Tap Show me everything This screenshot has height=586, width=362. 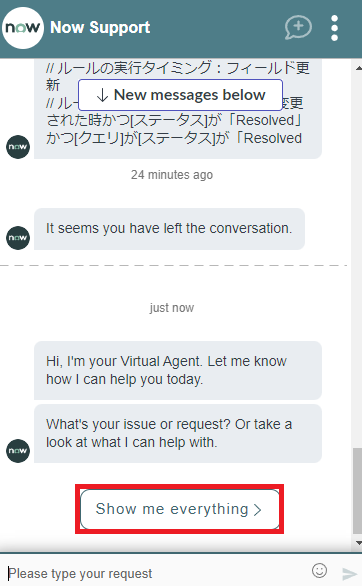(x=180, y=509)
